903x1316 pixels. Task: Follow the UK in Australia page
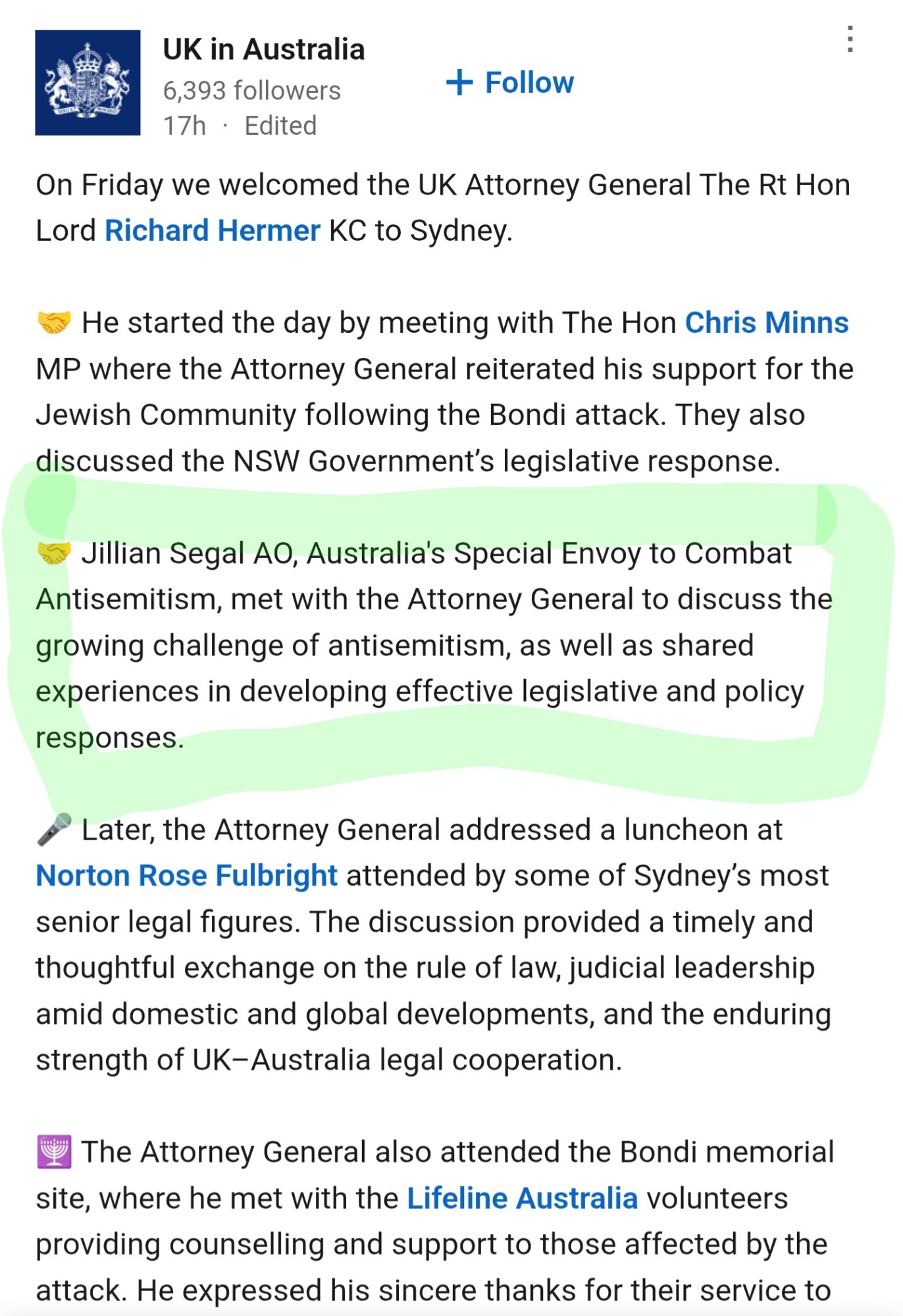point(510,83)
